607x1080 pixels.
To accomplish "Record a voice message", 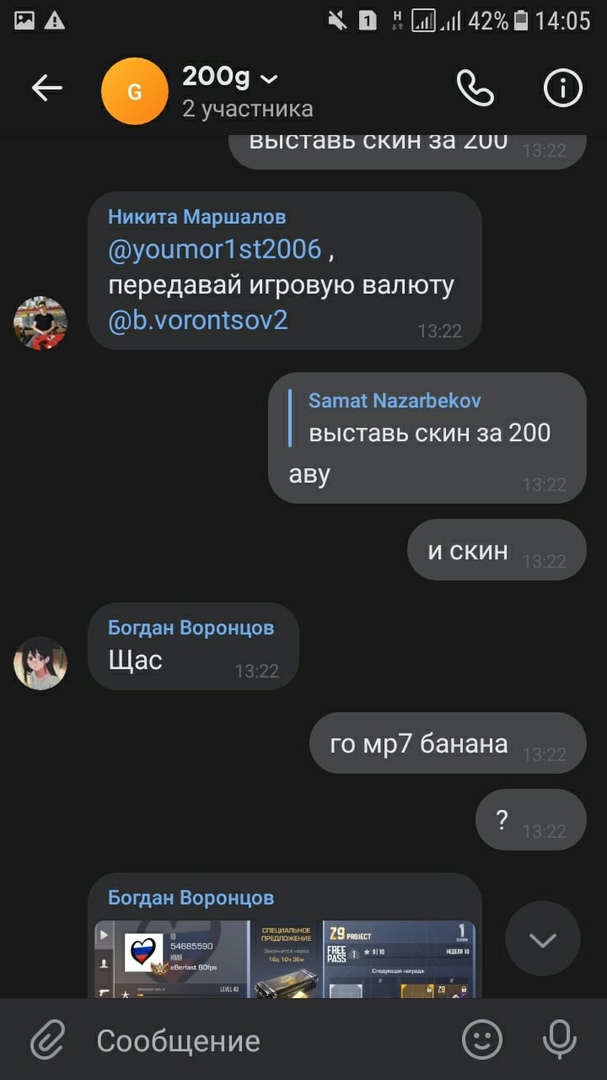I will pos(559,1040).
